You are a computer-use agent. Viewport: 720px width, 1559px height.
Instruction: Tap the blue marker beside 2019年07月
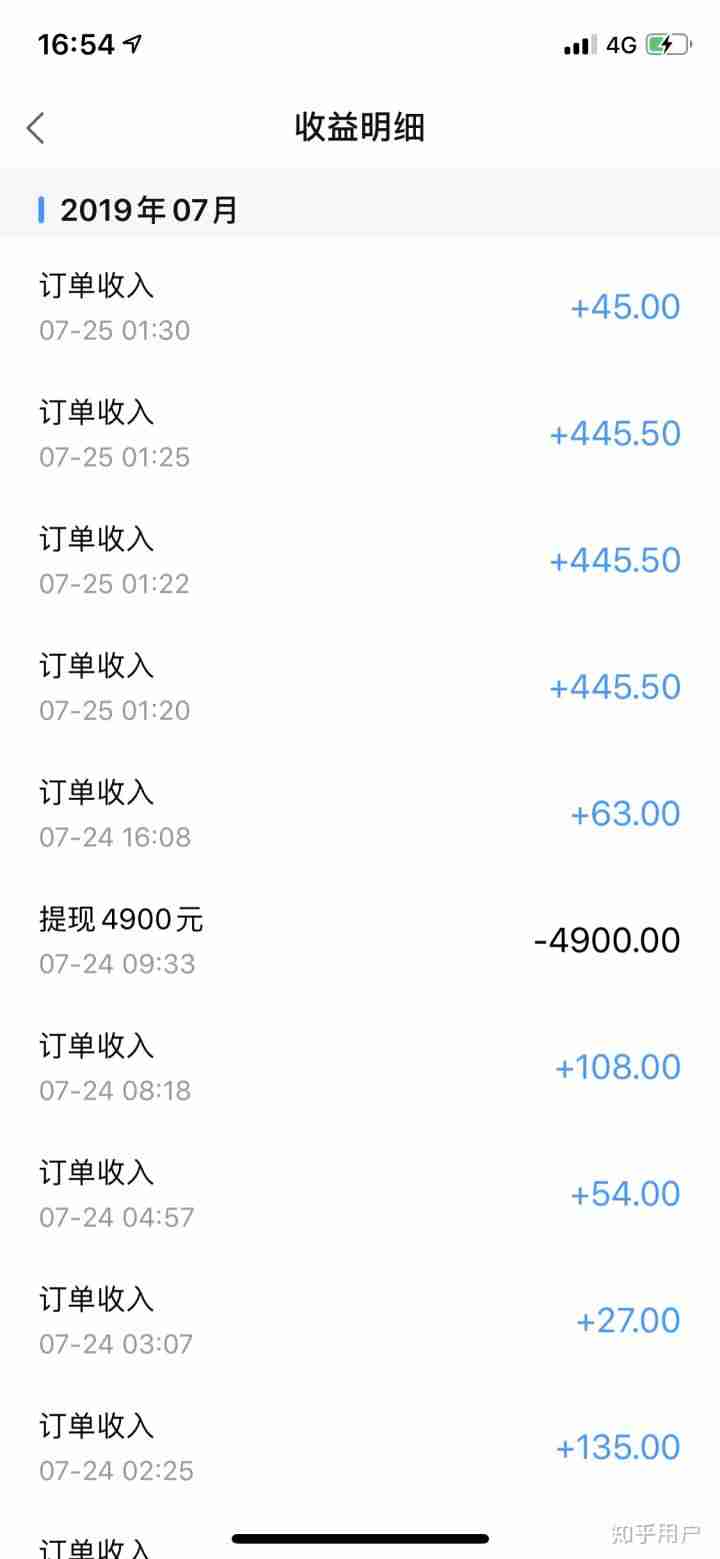click(40, 209)
